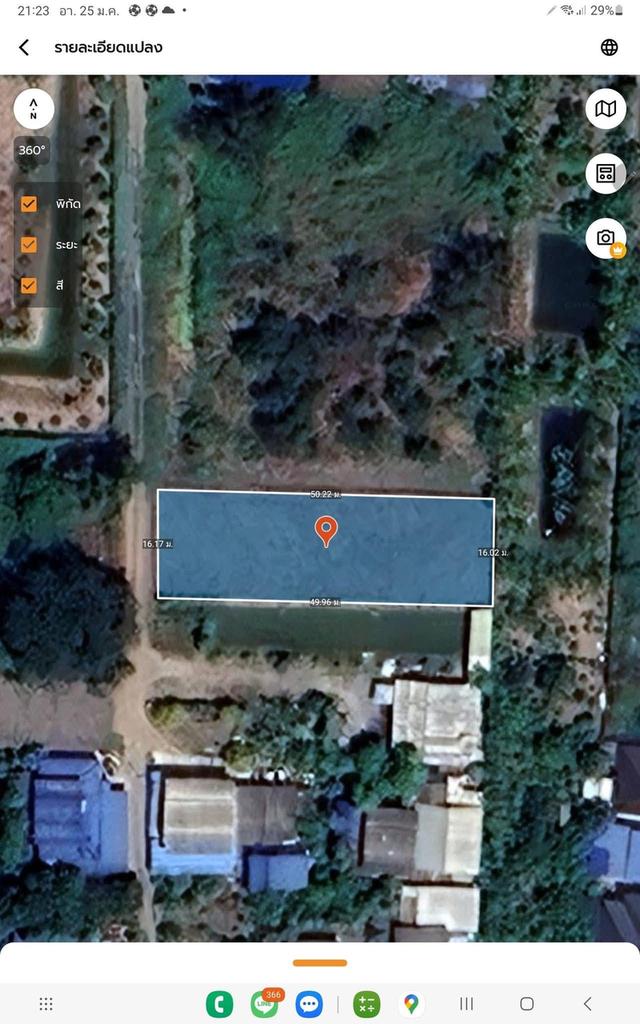Tap the north compass button

(34, 108)
